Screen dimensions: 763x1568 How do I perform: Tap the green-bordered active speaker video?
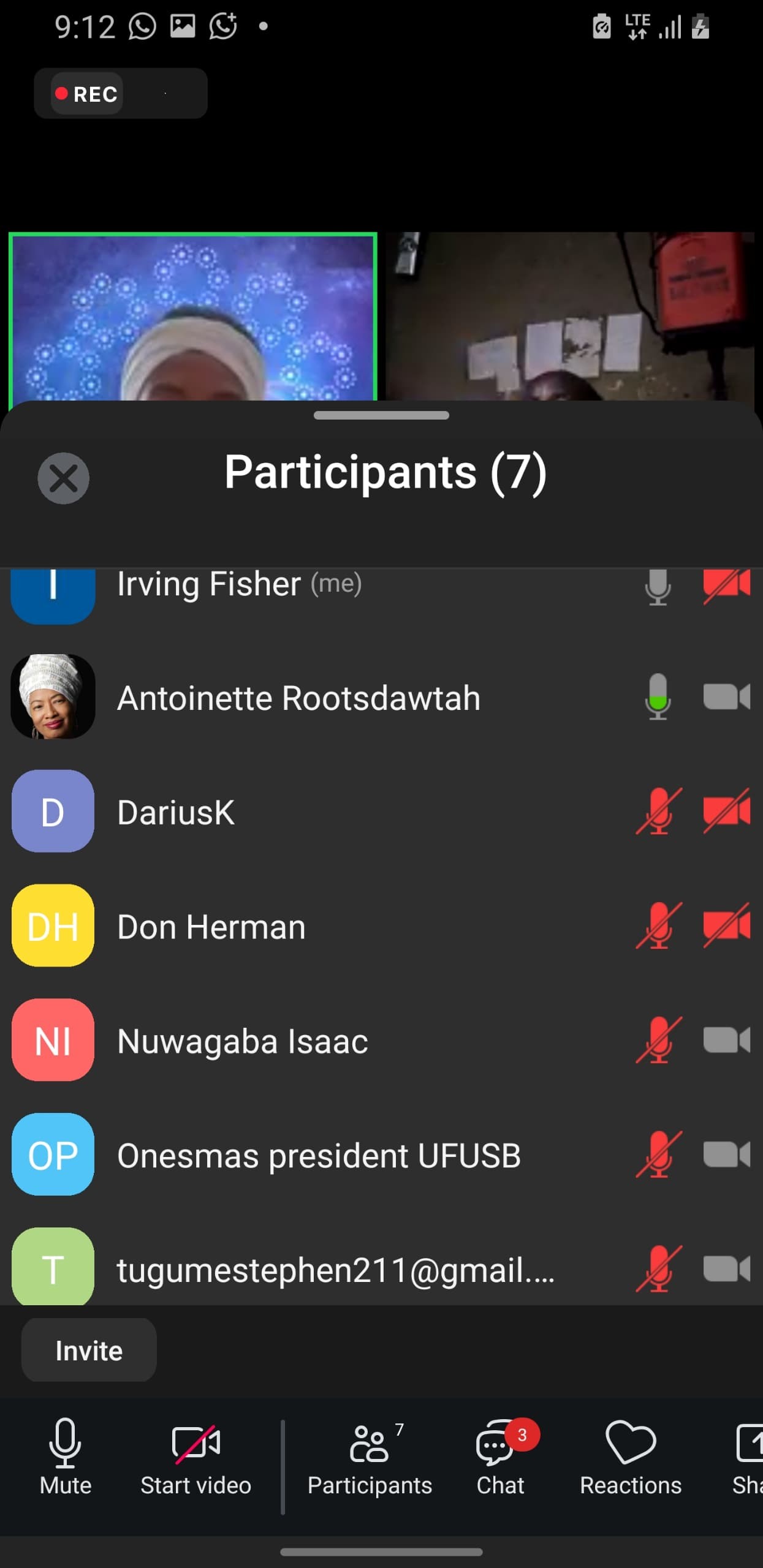pyautogui.click(x=193, y=317)
